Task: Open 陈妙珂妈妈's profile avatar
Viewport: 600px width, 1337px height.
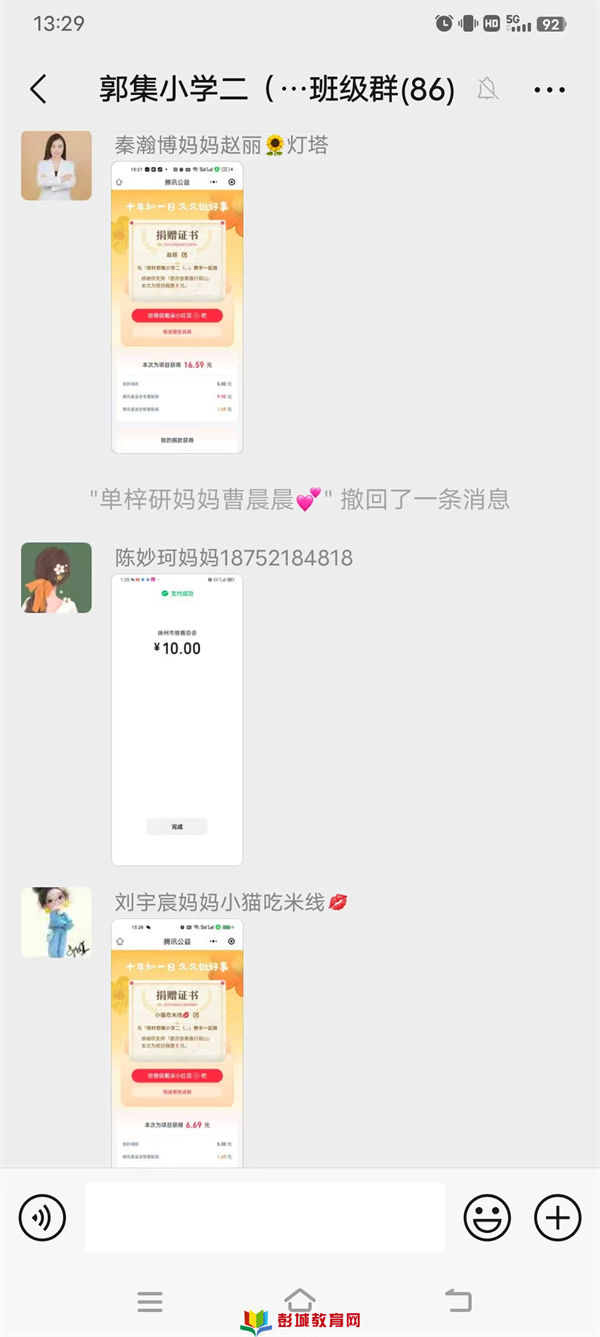Action: click(56, 578)
